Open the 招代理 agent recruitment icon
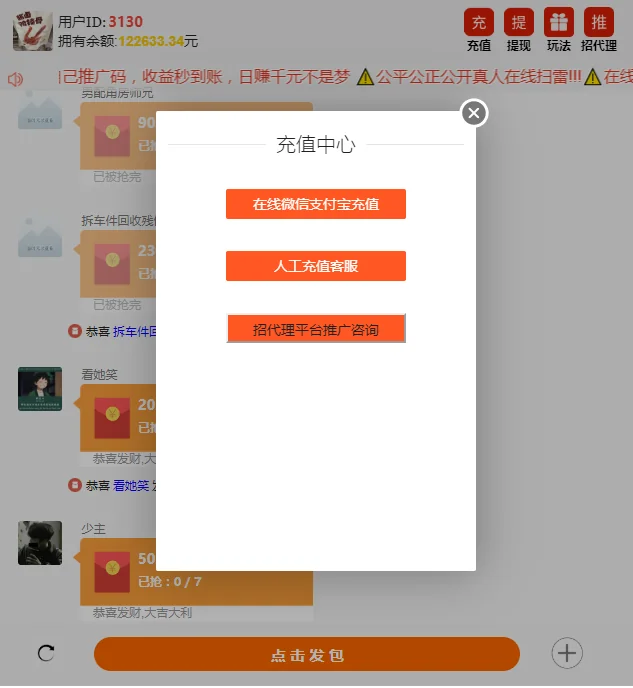The height and width of the screenshot is (688, 633). (x=598, y=23)
